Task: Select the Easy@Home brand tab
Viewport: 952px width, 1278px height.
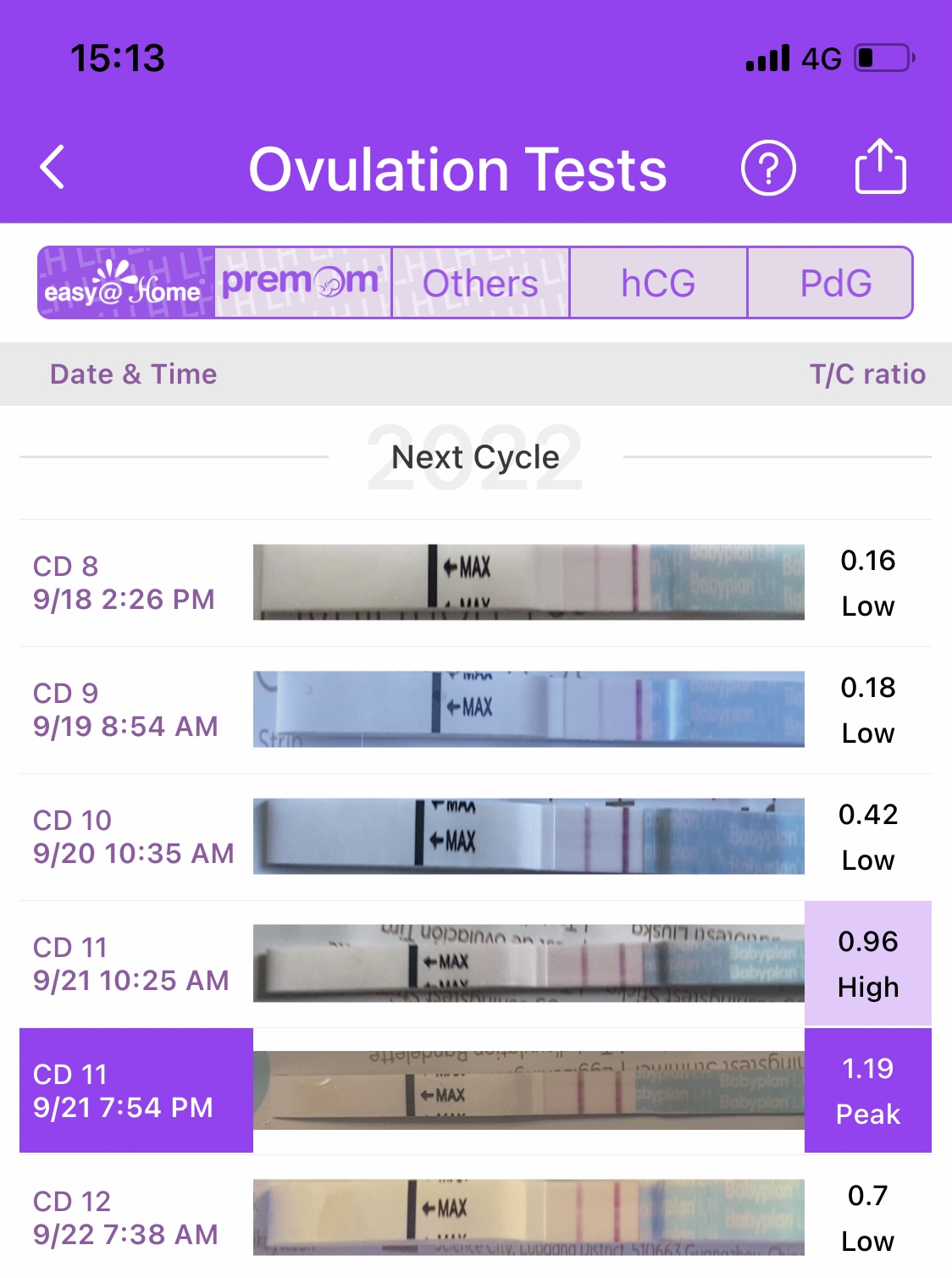Action: coord(126,283)
